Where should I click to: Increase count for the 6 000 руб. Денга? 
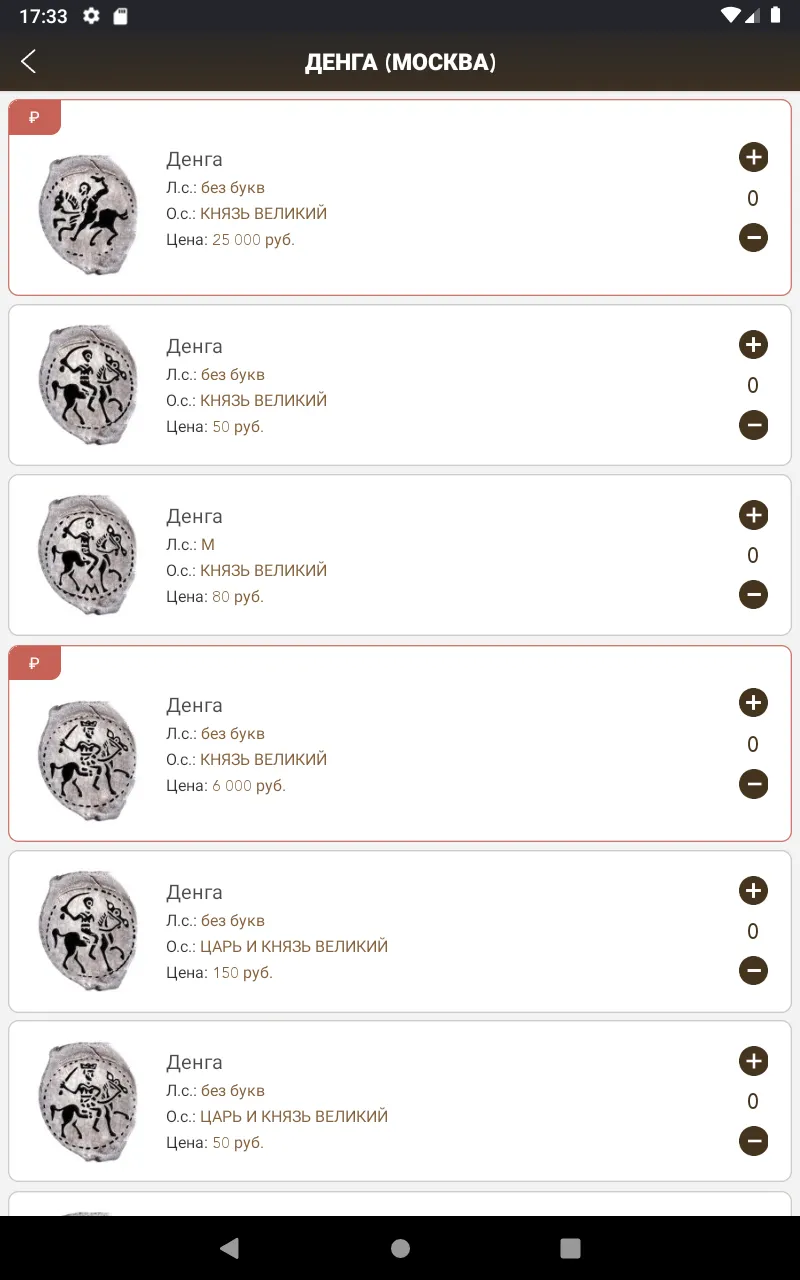(x=753, y=703)
